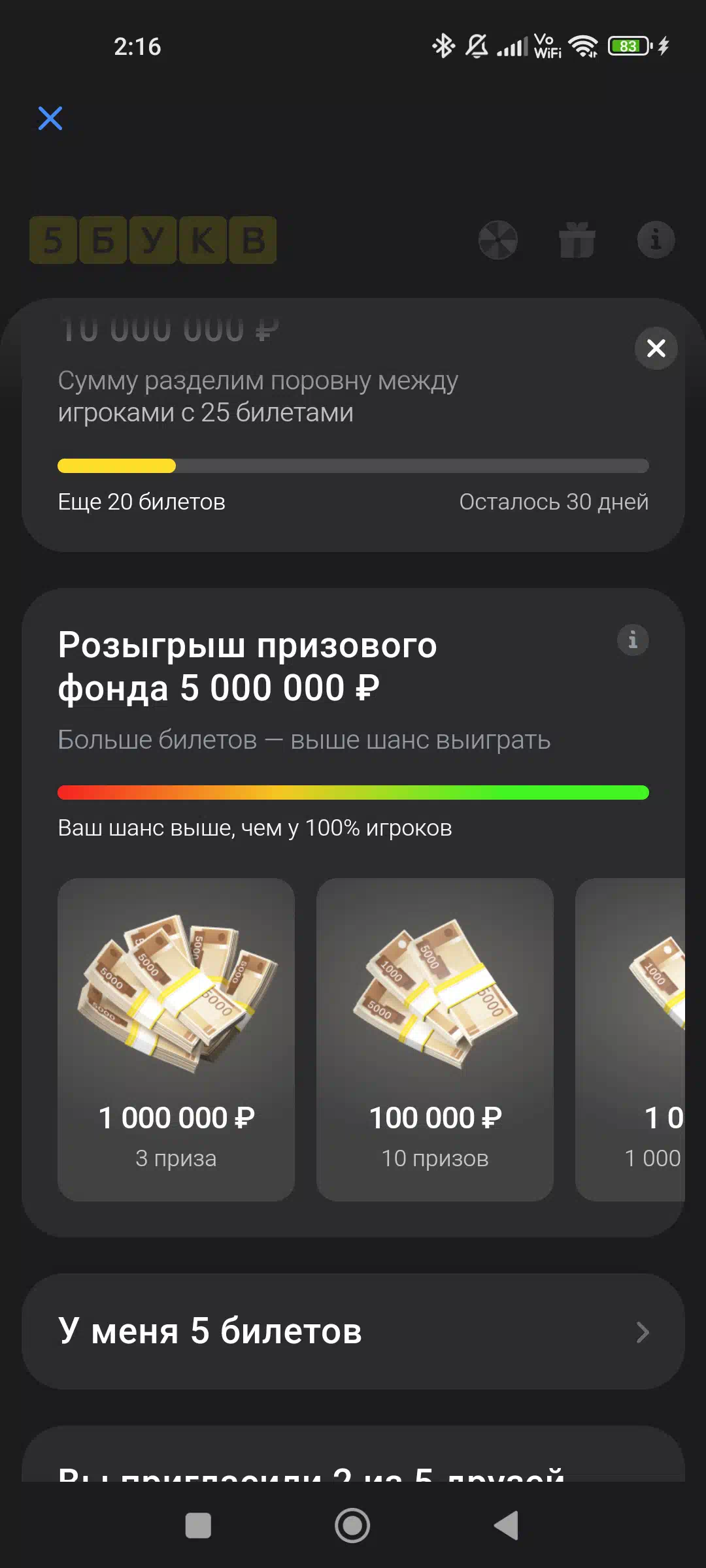706x1568 pixels.
Task: Open info about the 5 000 000 ₽ prize draw
Action: point(632,640)
